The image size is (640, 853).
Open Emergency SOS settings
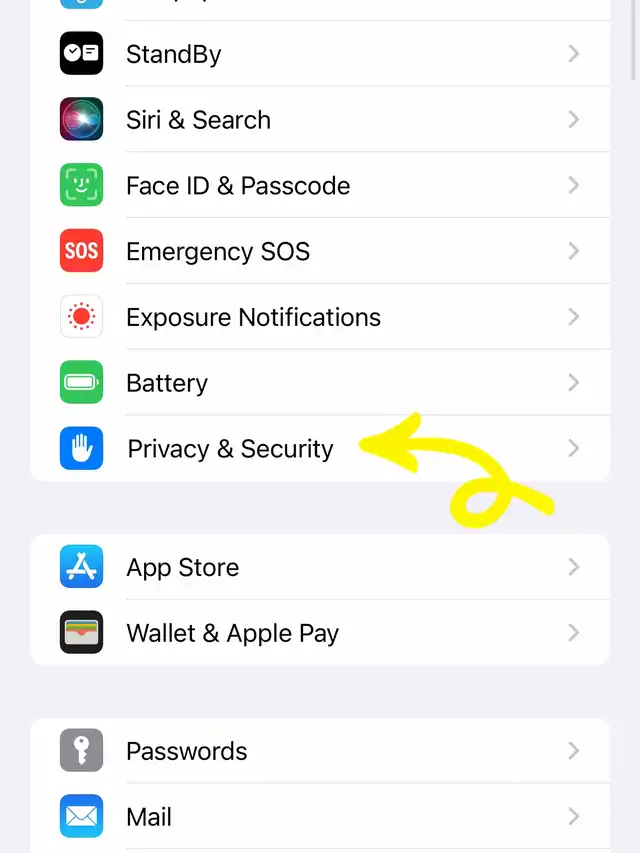point(320,251)
